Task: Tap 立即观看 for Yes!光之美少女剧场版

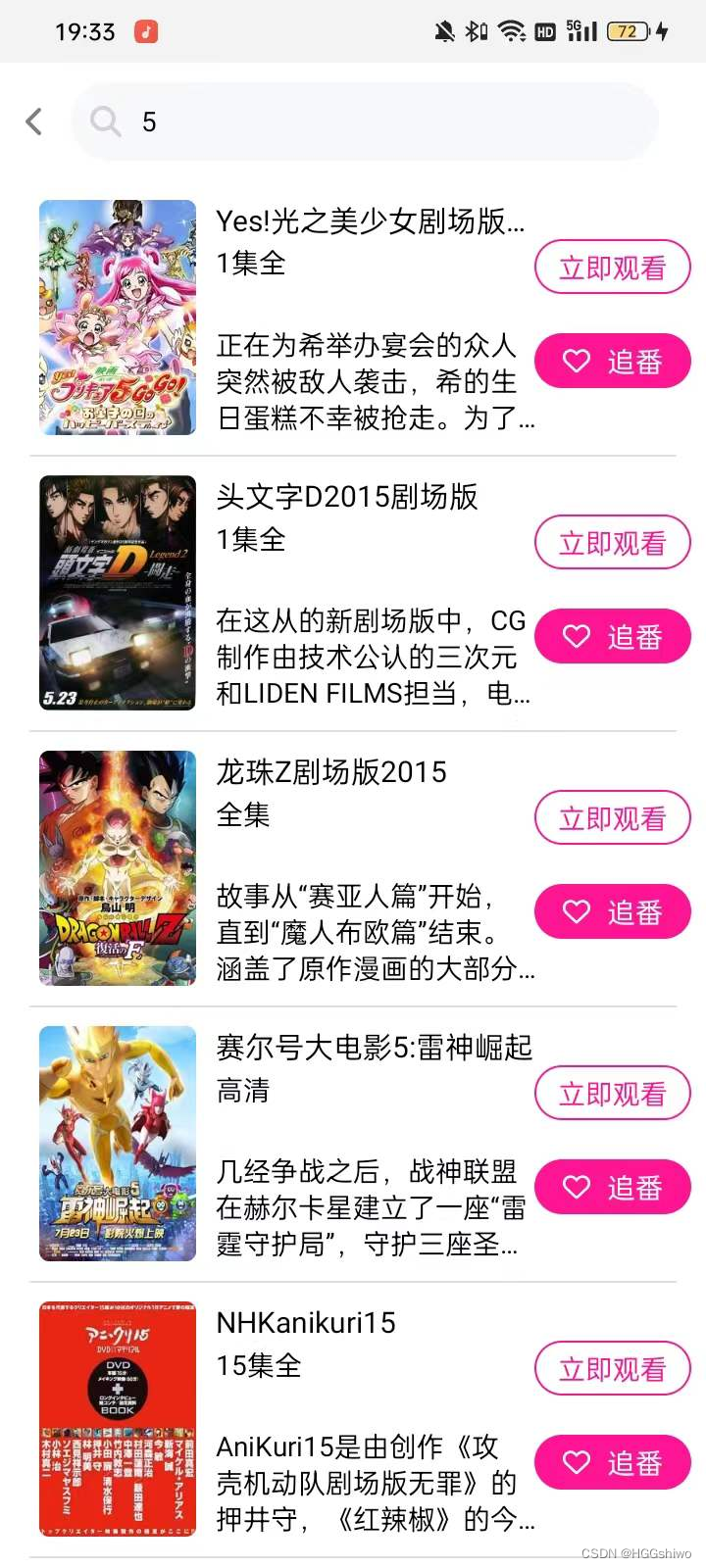Action: tap(612, 267)
